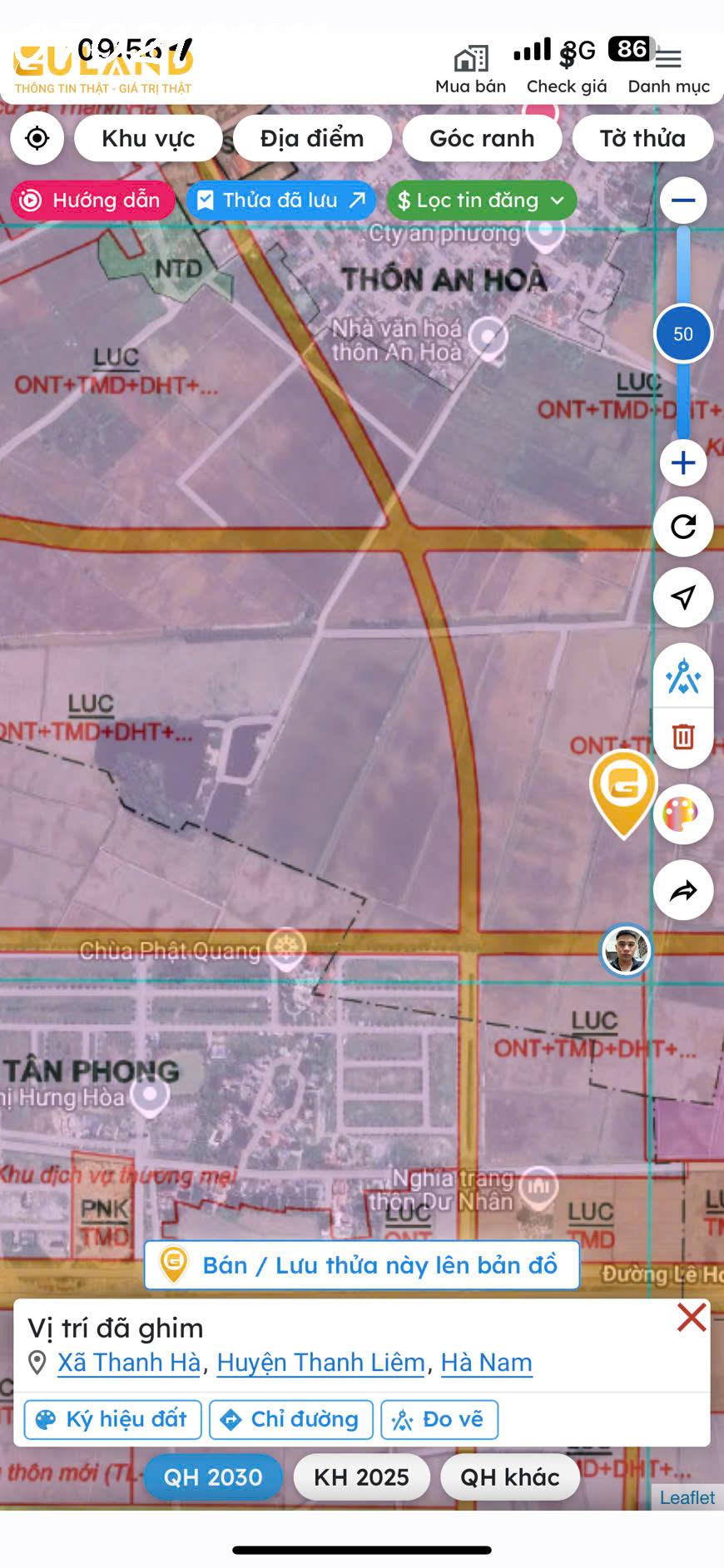Delete the drawn measurement
The width and height of the screenshot is (724, 1568).
[683, 737]
